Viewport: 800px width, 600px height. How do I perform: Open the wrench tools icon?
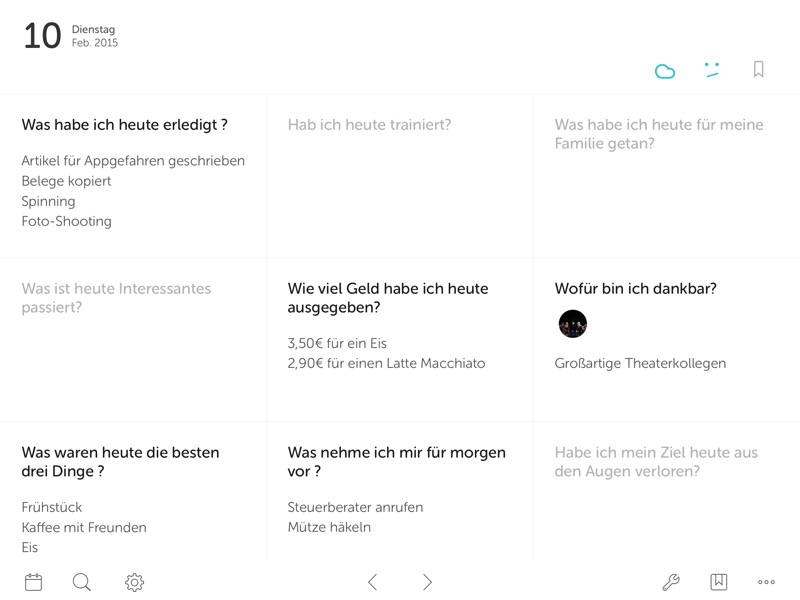coord(671,582)
